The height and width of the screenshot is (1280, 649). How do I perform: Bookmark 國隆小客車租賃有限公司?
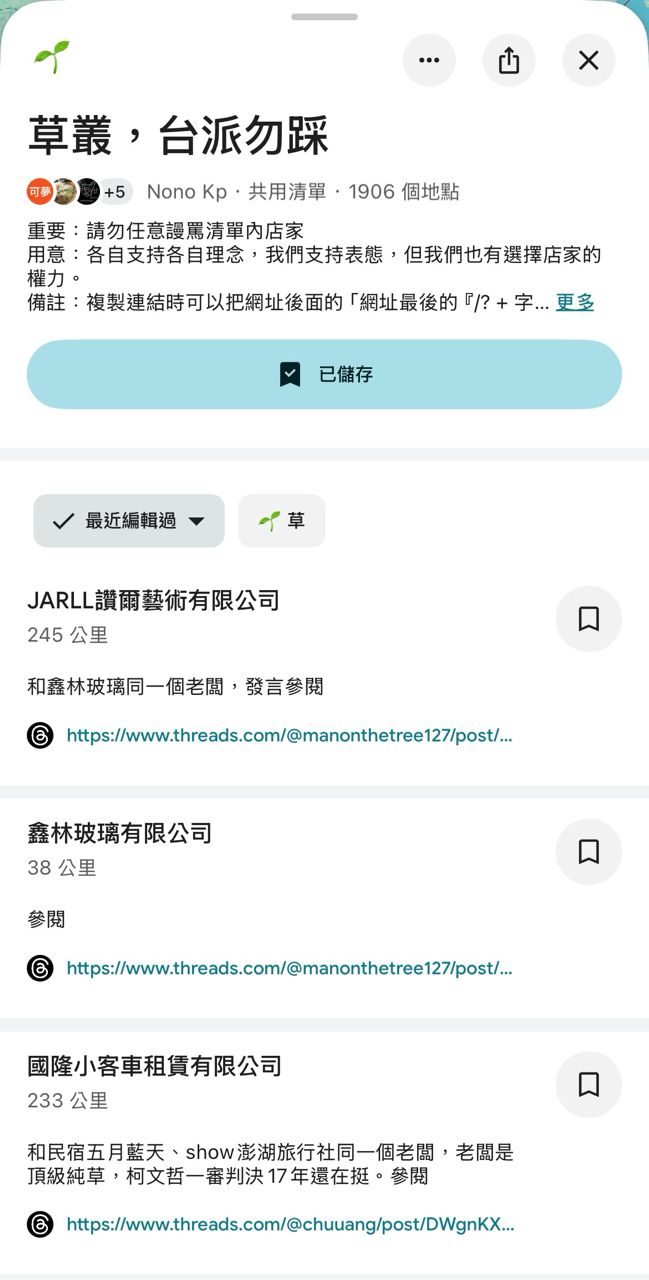[588, 1085]
